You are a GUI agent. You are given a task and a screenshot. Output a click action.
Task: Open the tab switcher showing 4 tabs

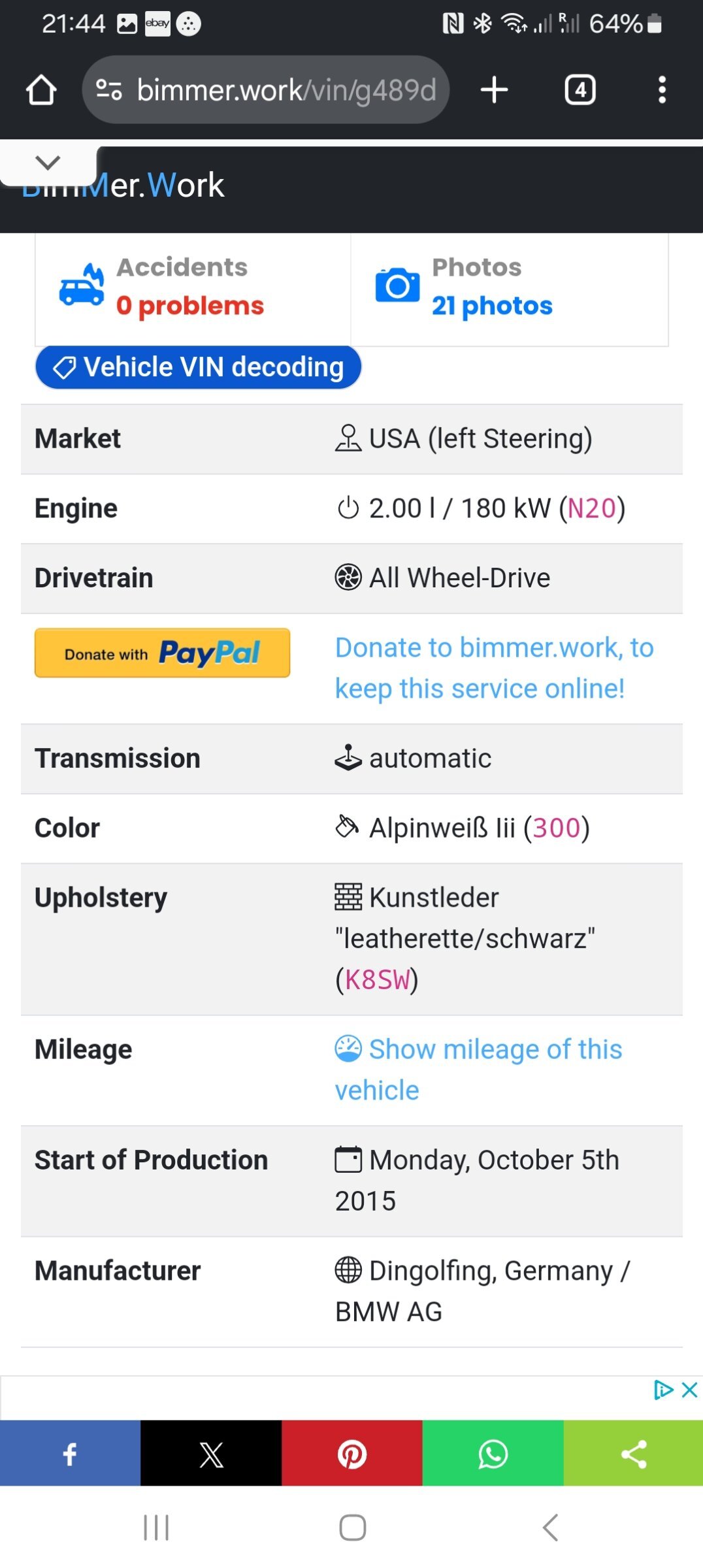click(x=580, y=90)
